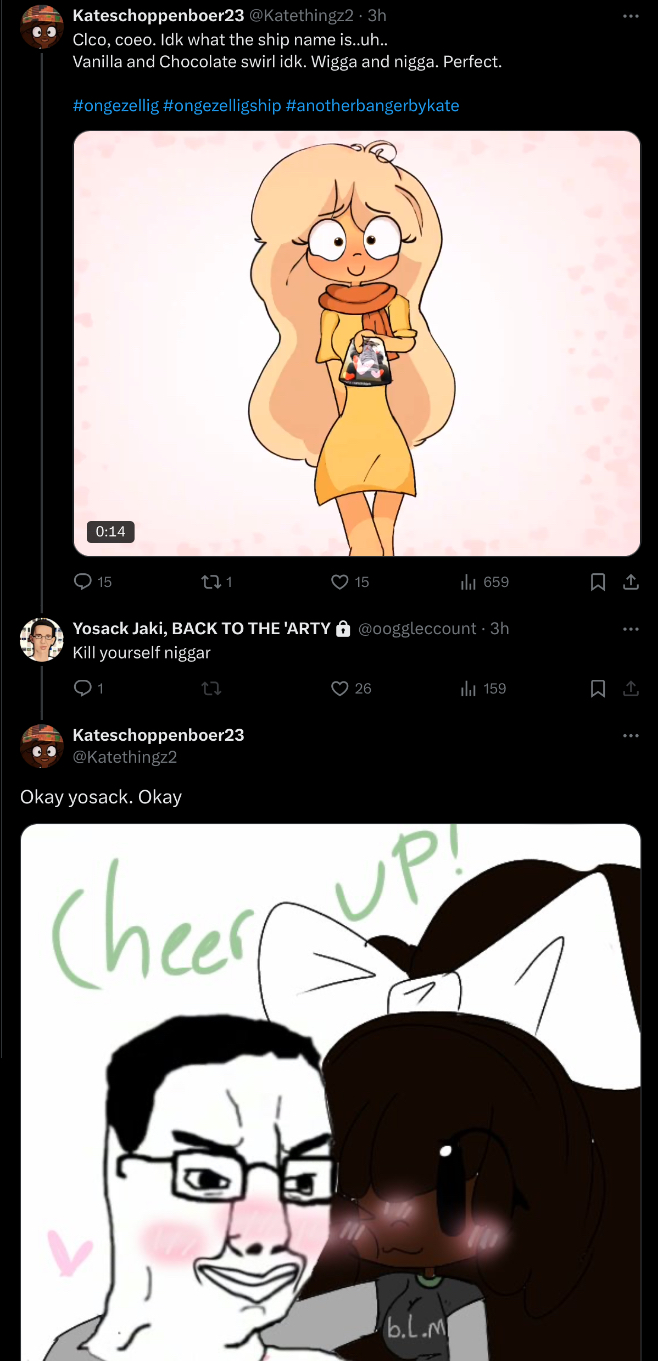Reply to Kate's post with 15 comments
The width and height of the screenshot is (658, 1361).
coord(84,582)
